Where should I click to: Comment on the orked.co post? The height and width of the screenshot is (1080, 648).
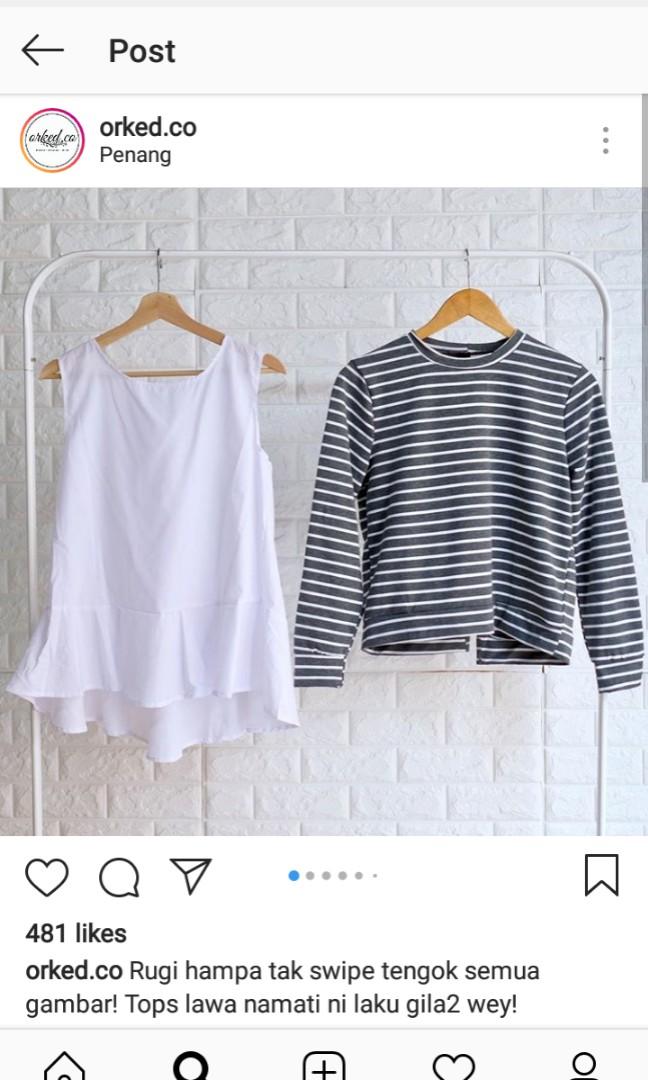(118, 877)
